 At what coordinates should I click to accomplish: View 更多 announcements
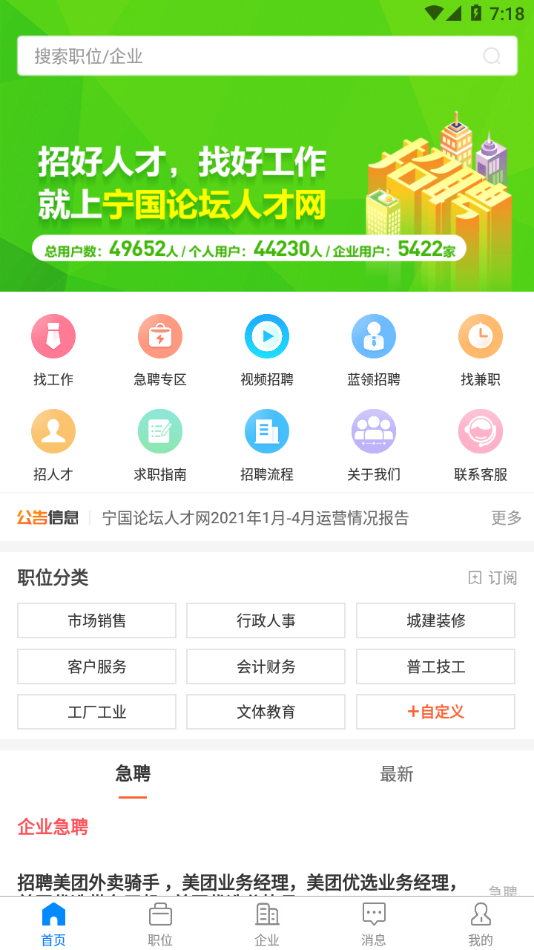click(x=506, y=518)
